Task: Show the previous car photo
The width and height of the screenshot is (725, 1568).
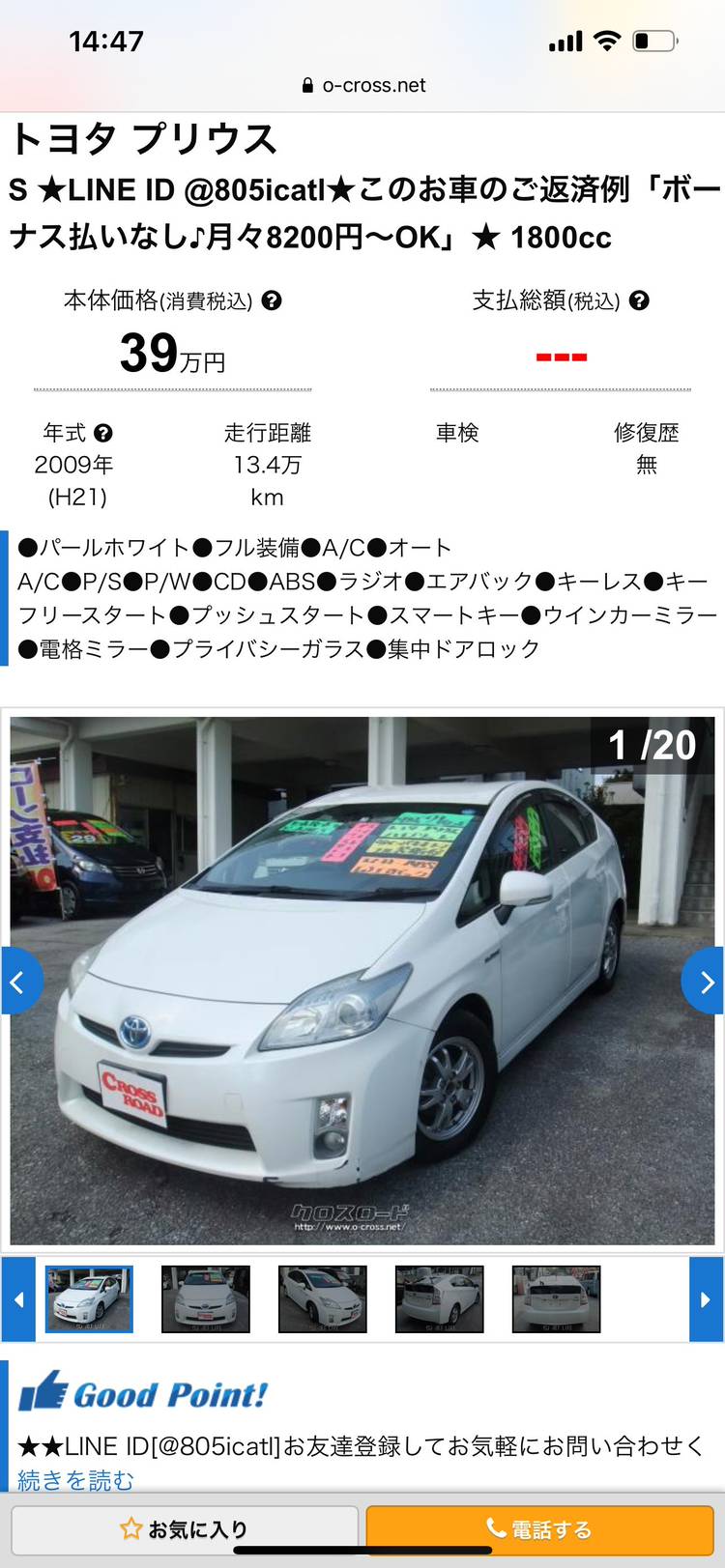Action: point(17,982)
